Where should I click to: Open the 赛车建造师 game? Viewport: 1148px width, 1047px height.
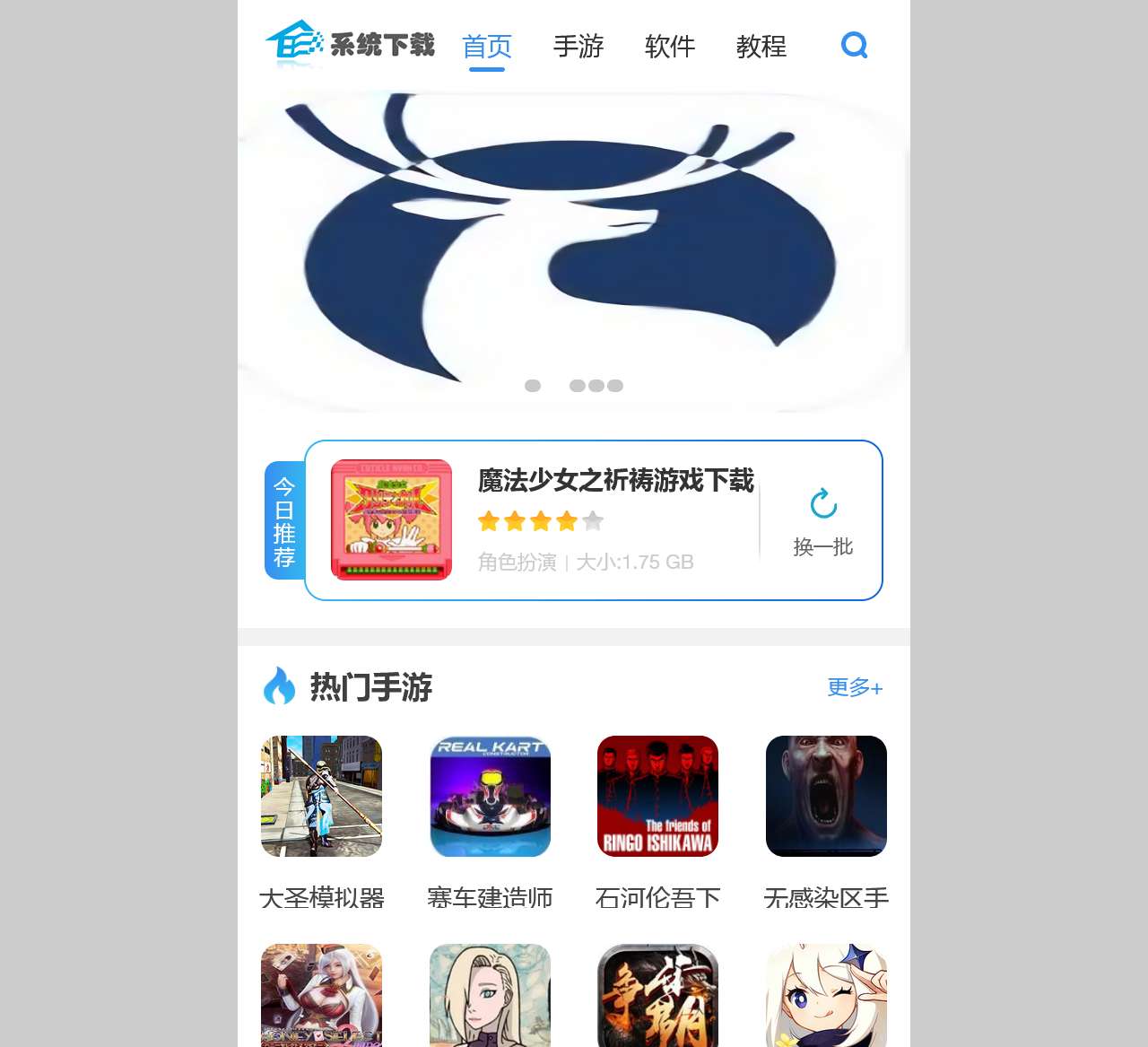coord(490,797)
